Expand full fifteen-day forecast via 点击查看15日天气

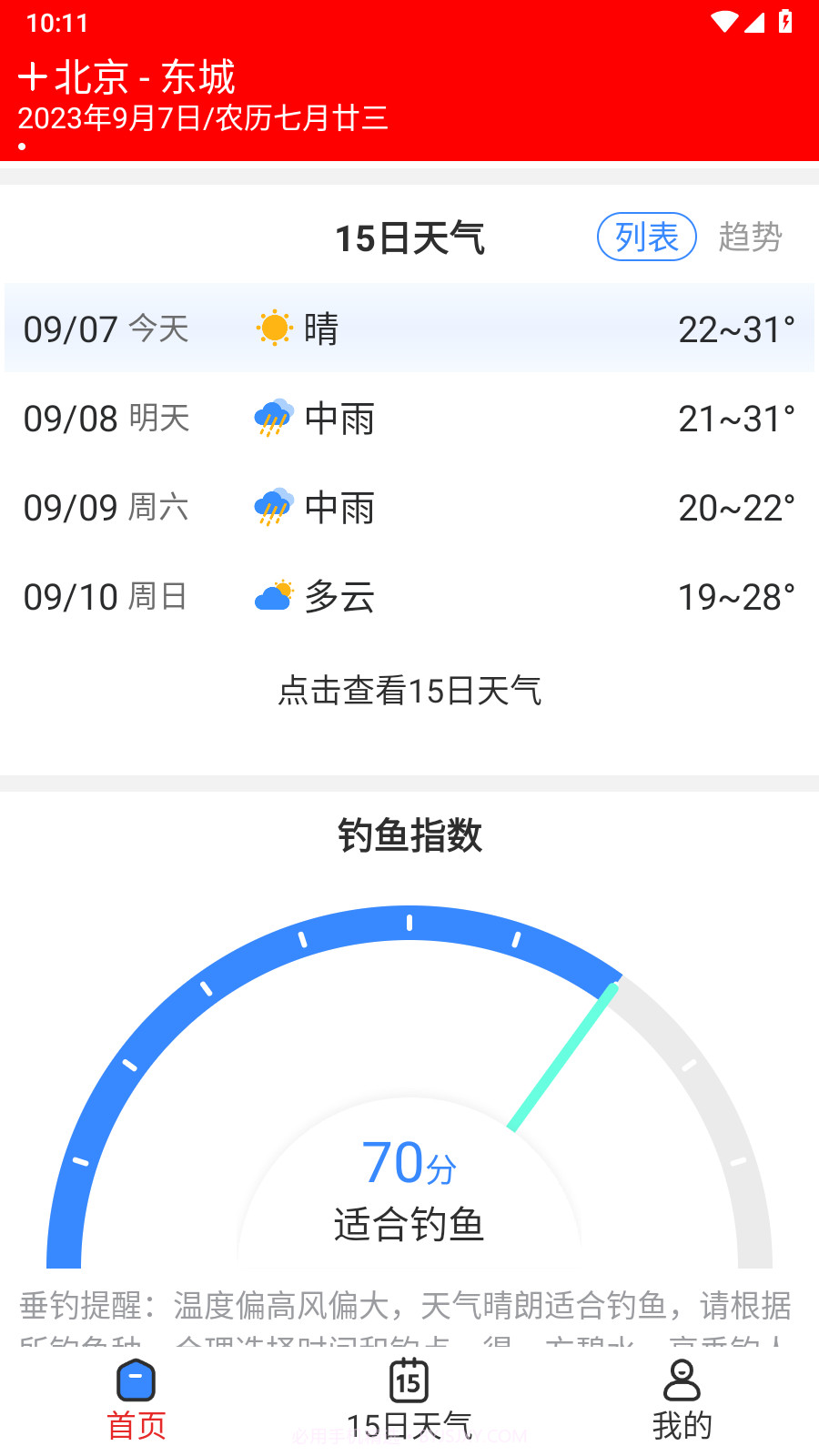tap(409, 692)
